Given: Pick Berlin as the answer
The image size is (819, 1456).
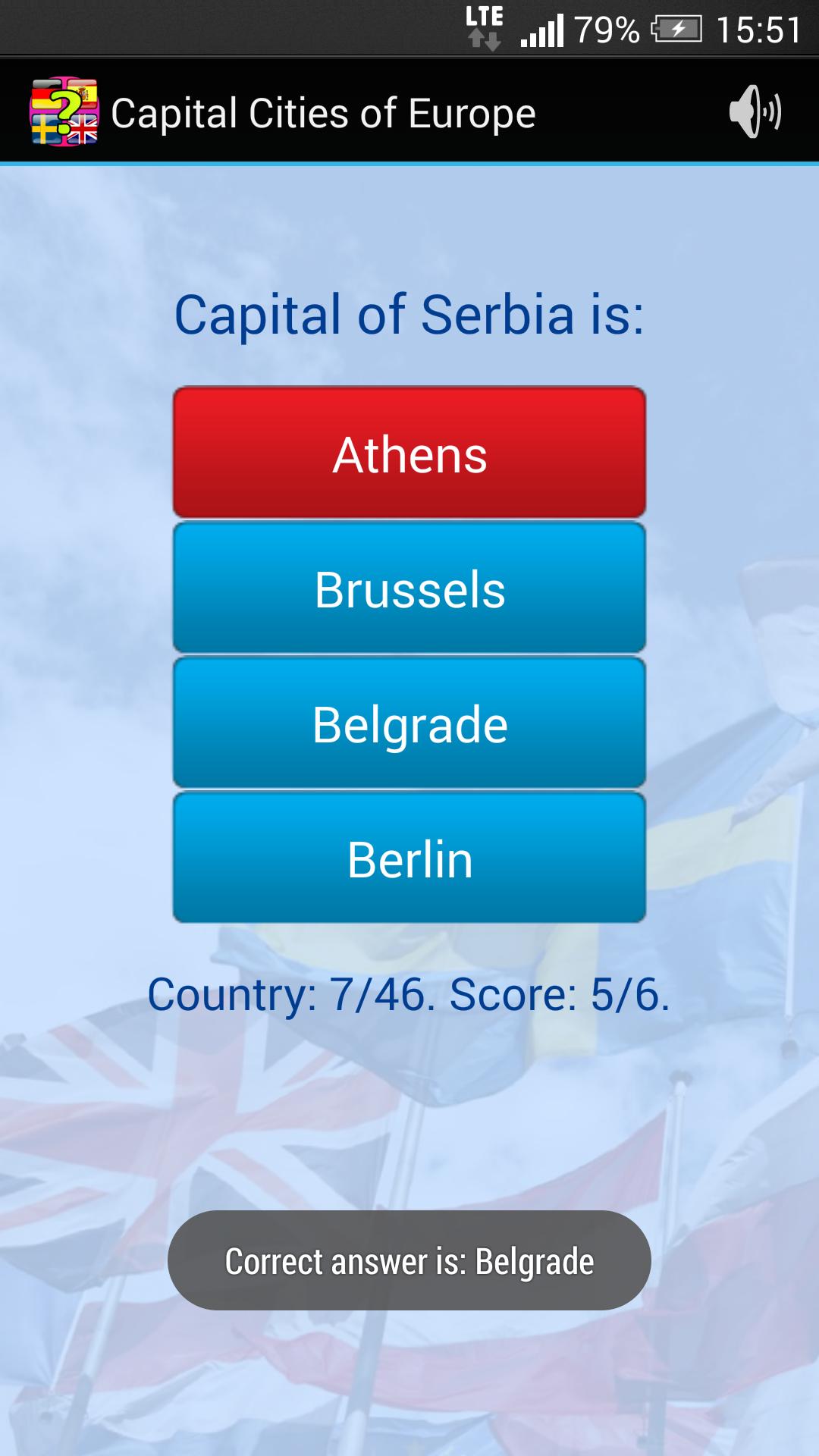Looking at the screenshot, I should coord(409,858).
